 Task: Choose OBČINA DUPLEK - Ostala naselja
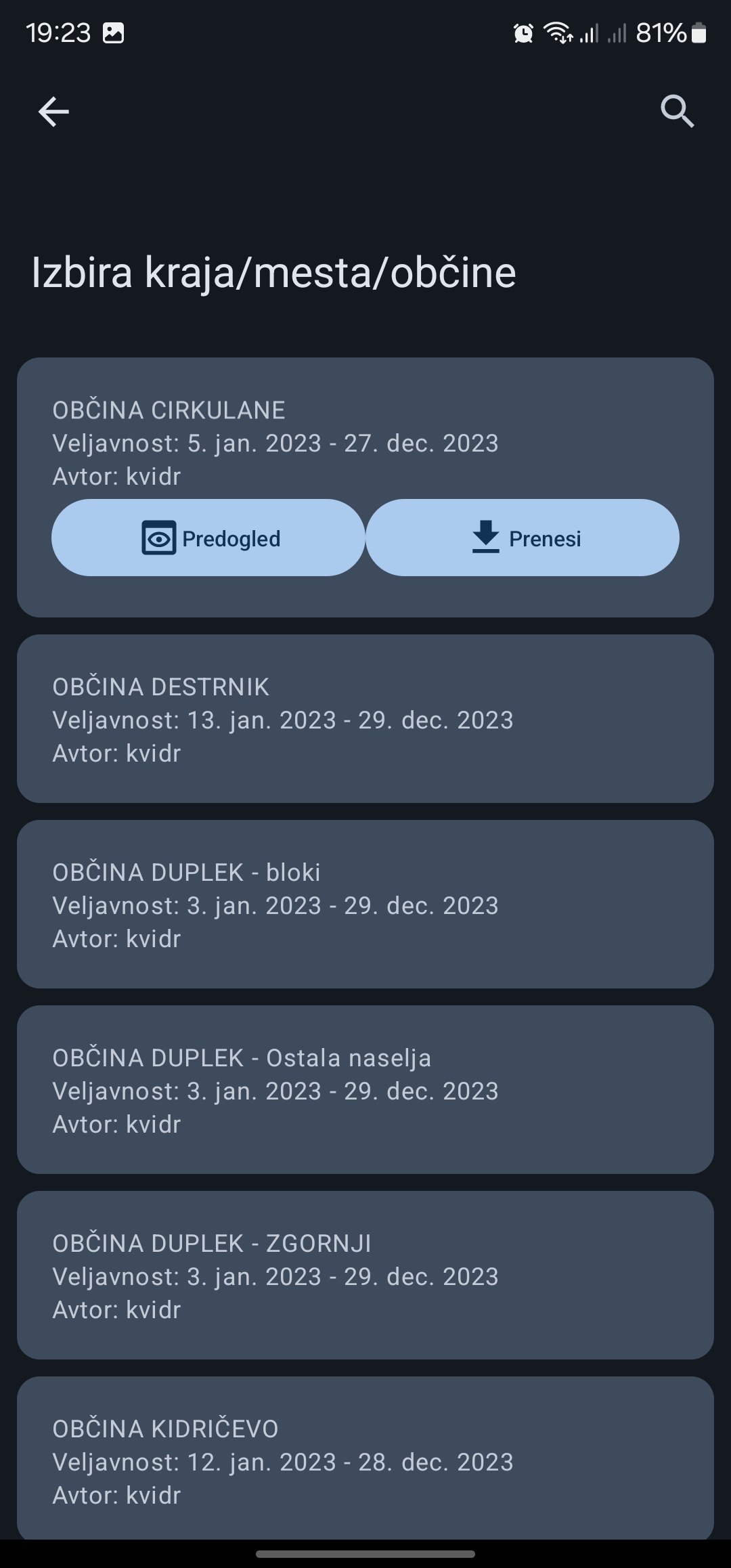coord(365,1090)
